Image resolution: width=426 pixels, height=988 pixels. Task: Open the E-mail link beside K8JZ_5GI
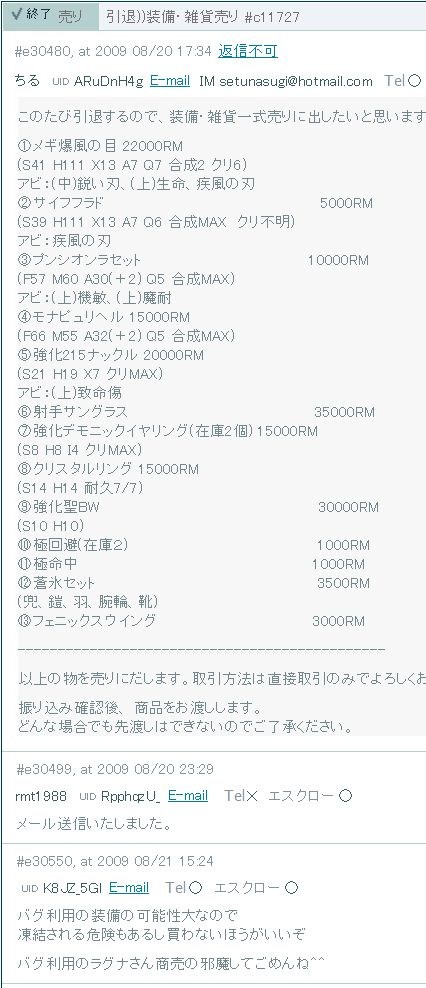click(x=129, y=888)
